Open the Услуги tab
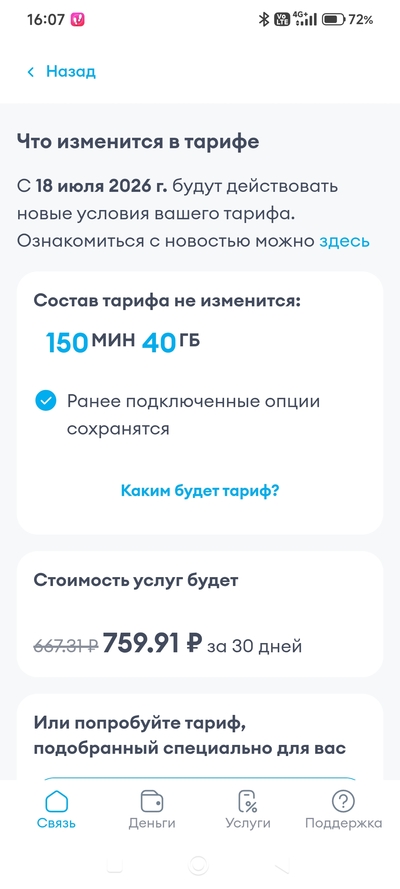This screenshot has width=400, height=889. (248, 810)
